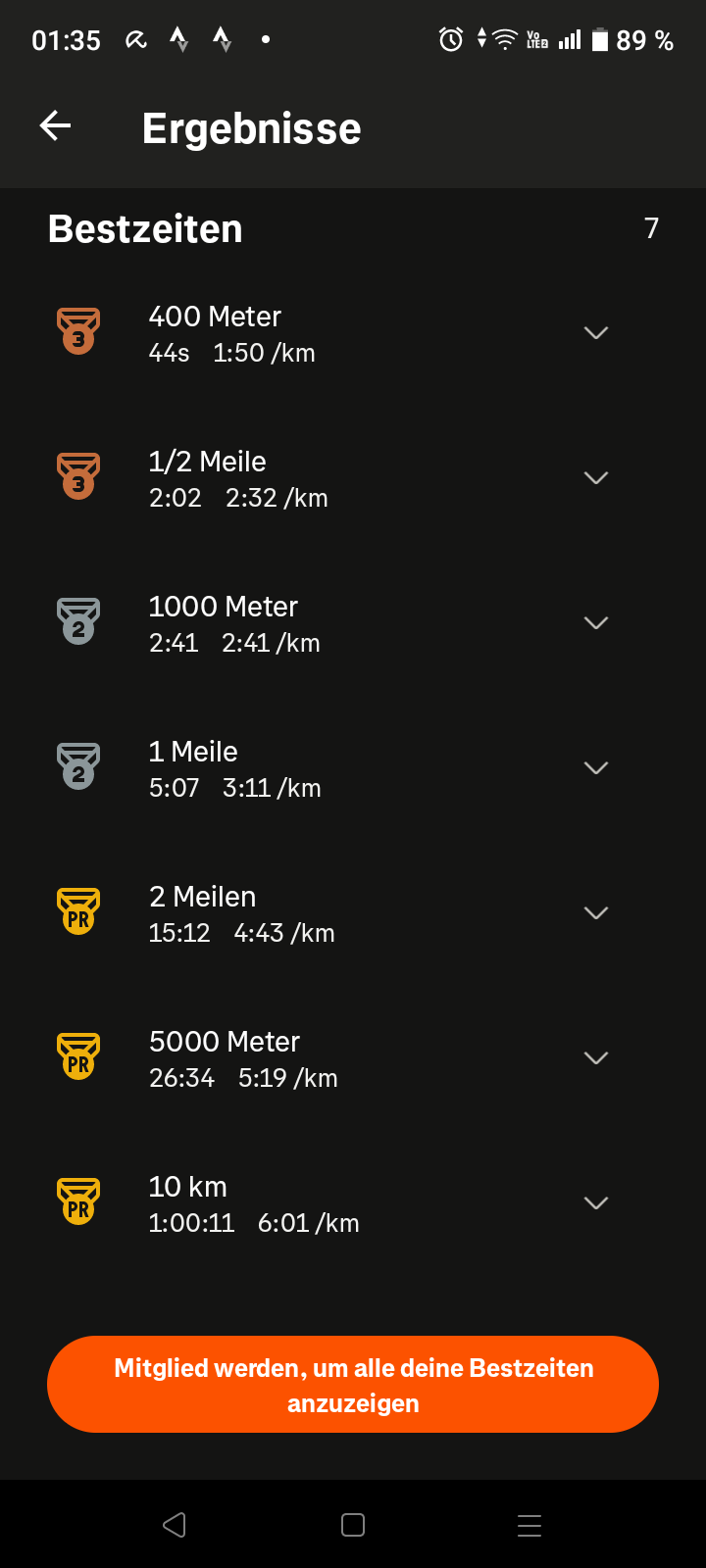Go back from Ergebnisse screen
This screenshot has width=706, height=1568.
56,125
